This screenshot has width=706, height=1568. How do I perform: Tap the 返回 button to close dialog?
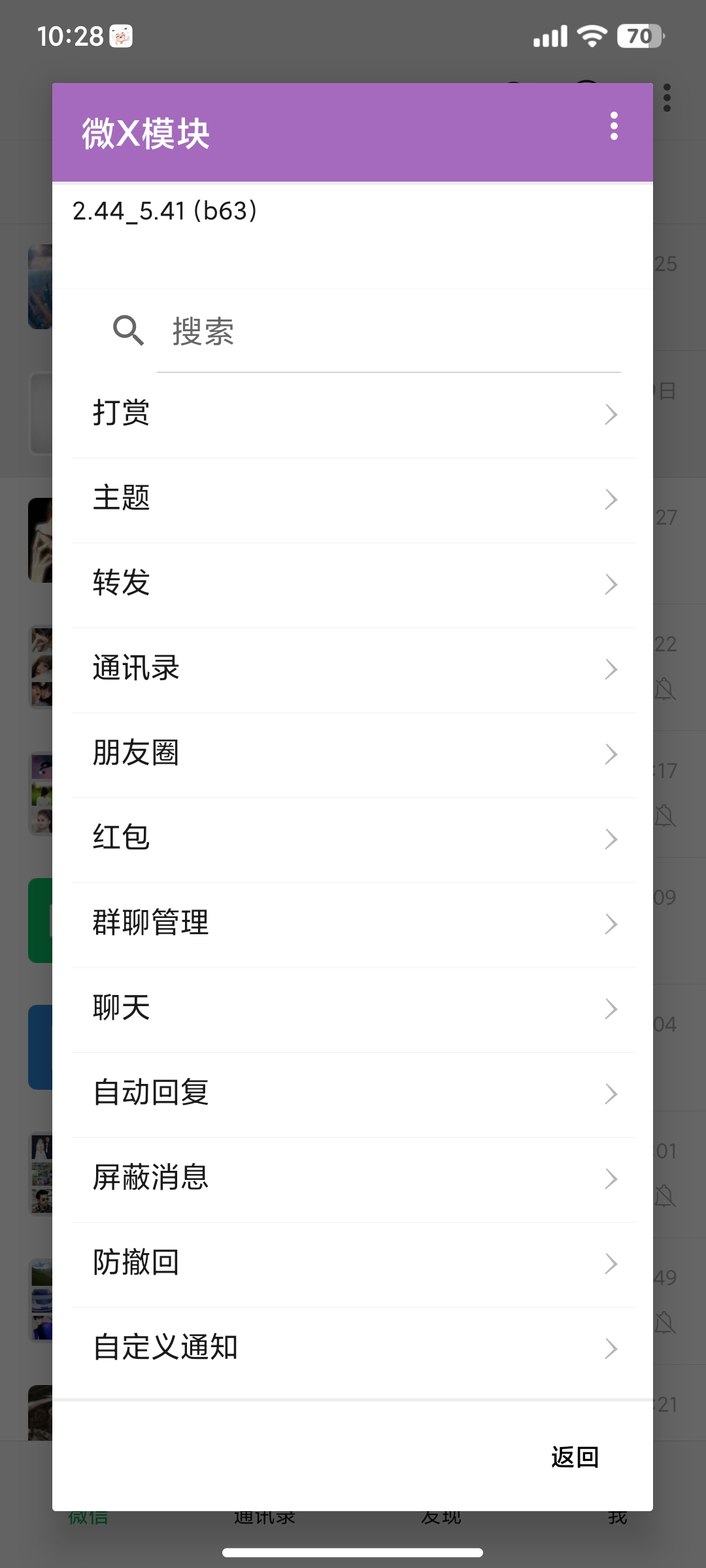point(575,1457)
